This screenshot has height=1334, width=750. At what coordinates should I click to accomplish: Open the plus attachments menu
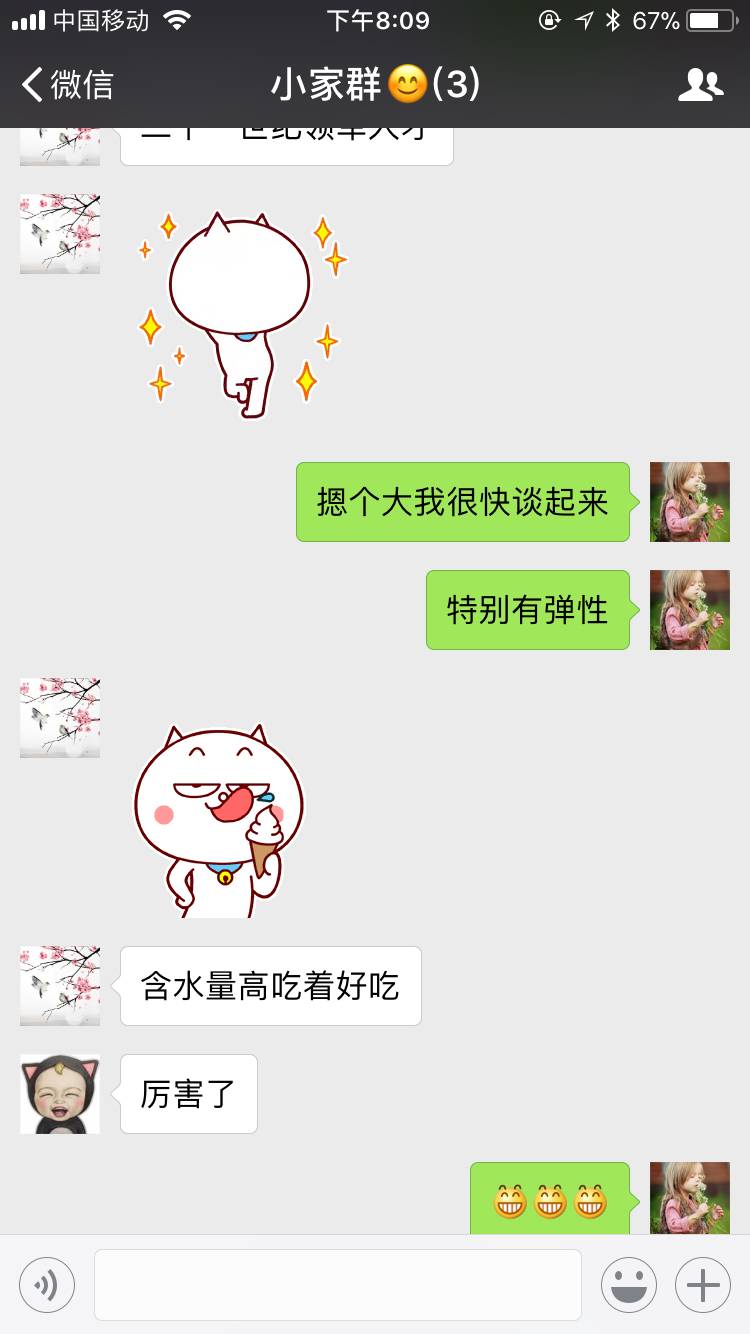[x=702, y=1284]
